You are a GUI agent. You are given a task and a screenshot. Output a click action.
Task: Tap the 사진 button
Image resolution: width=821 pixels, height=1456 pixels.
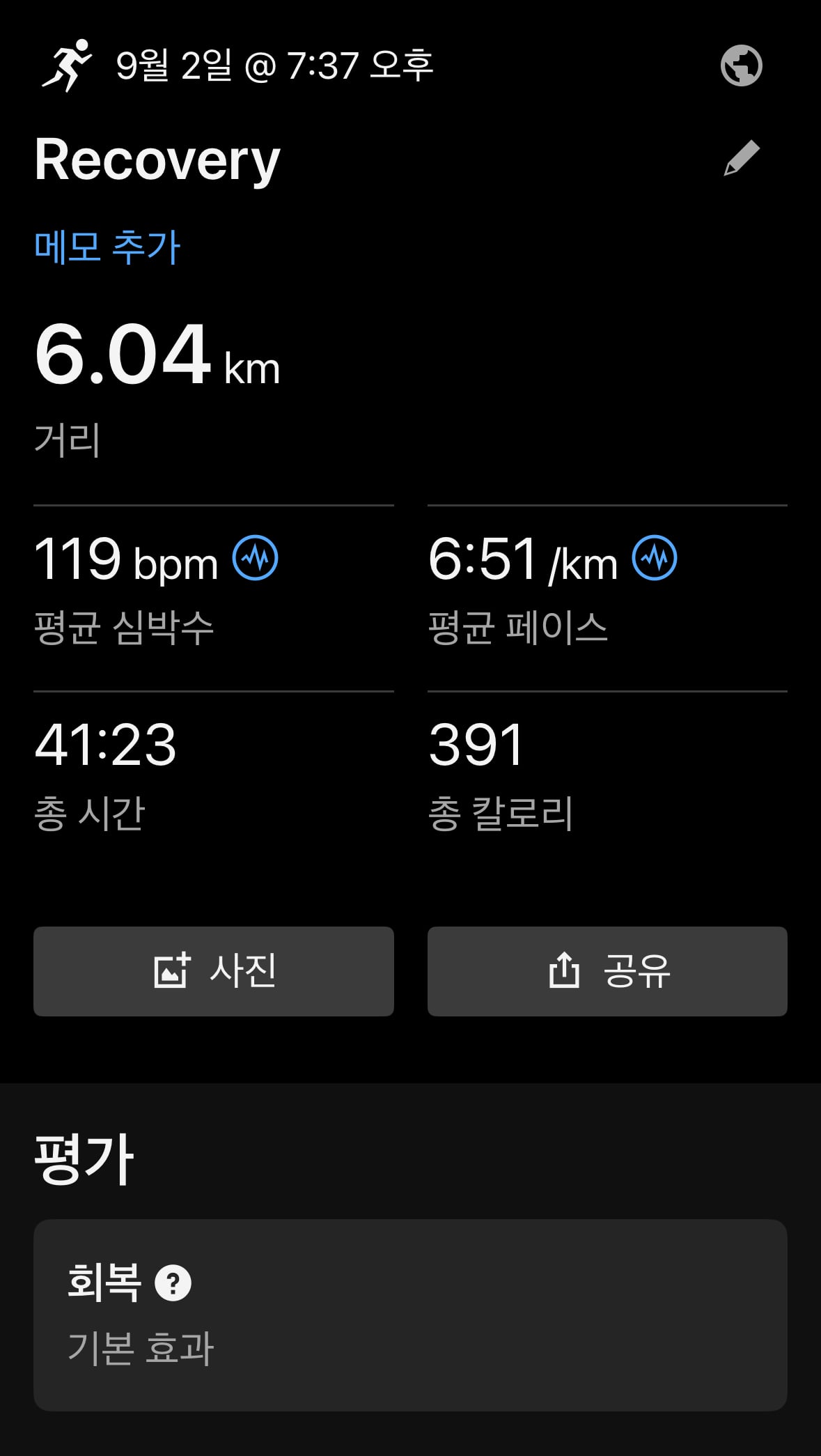[214, 971]
